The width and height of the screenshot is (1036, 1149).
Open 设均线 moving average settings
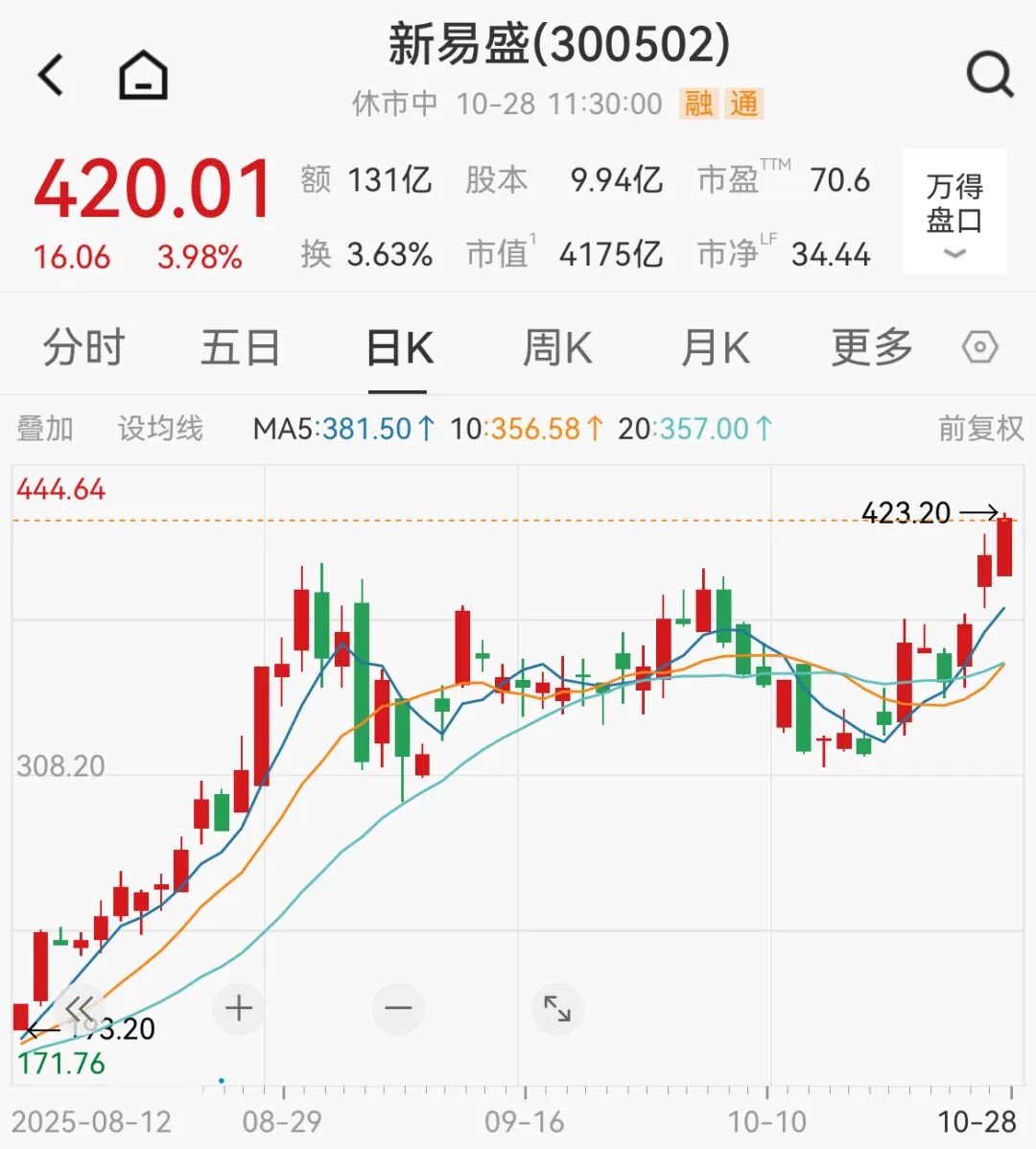(x=160, y=429)
